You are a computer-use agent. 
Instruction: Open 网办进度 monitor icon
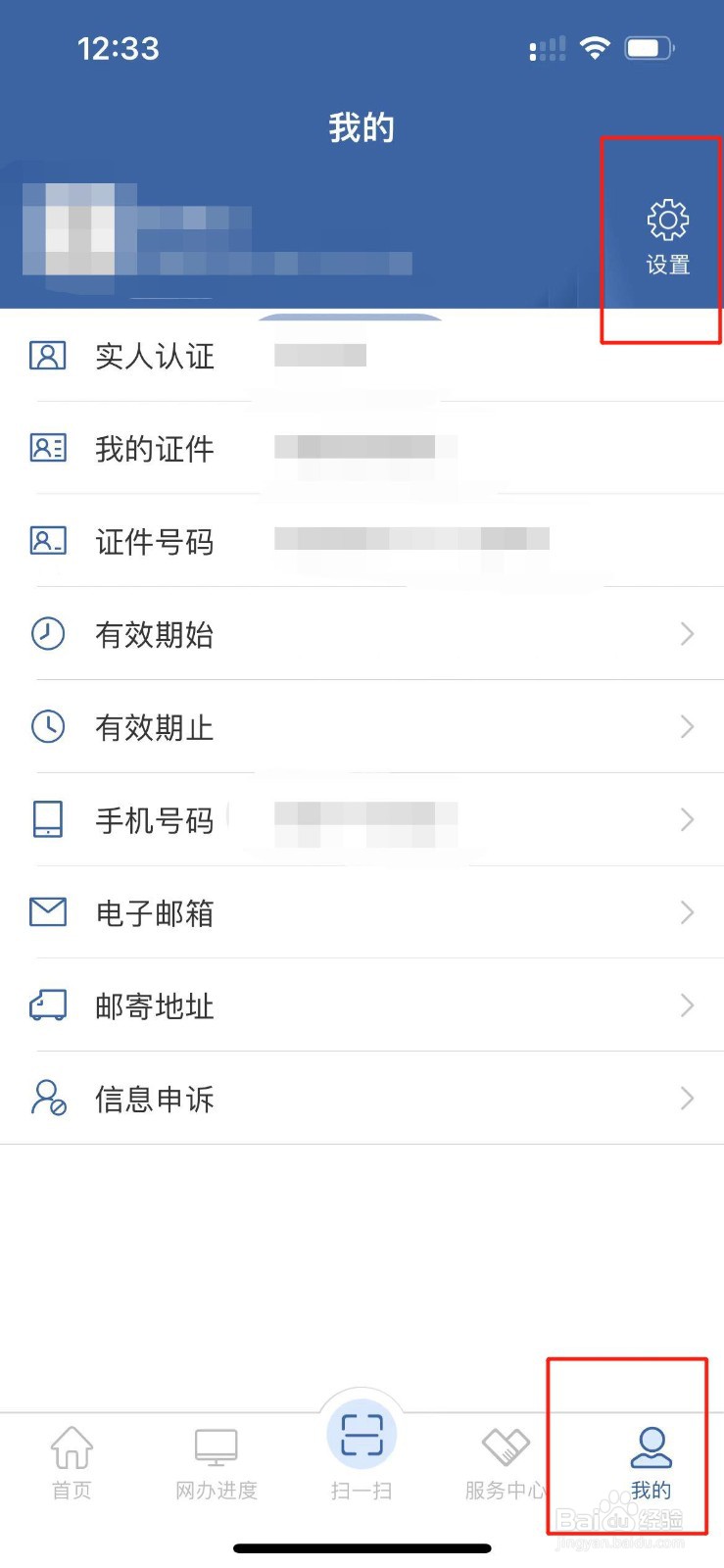(x=215, y=1445)
